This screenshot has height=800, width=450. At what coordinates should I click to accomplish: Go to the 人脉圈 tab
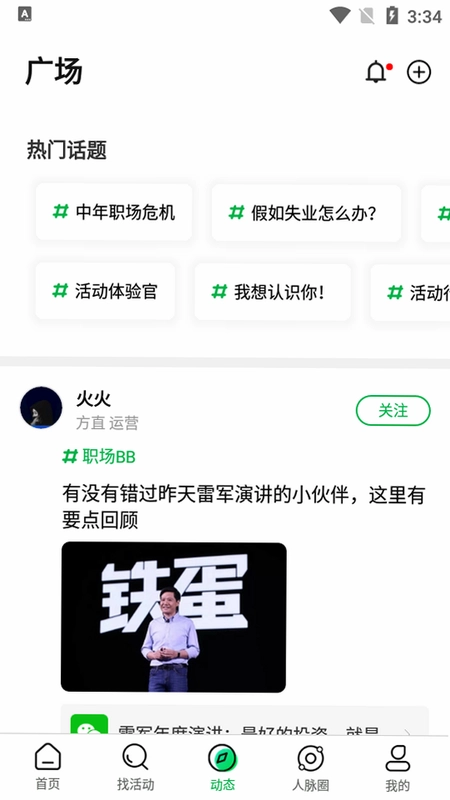[x=310, y=767]
